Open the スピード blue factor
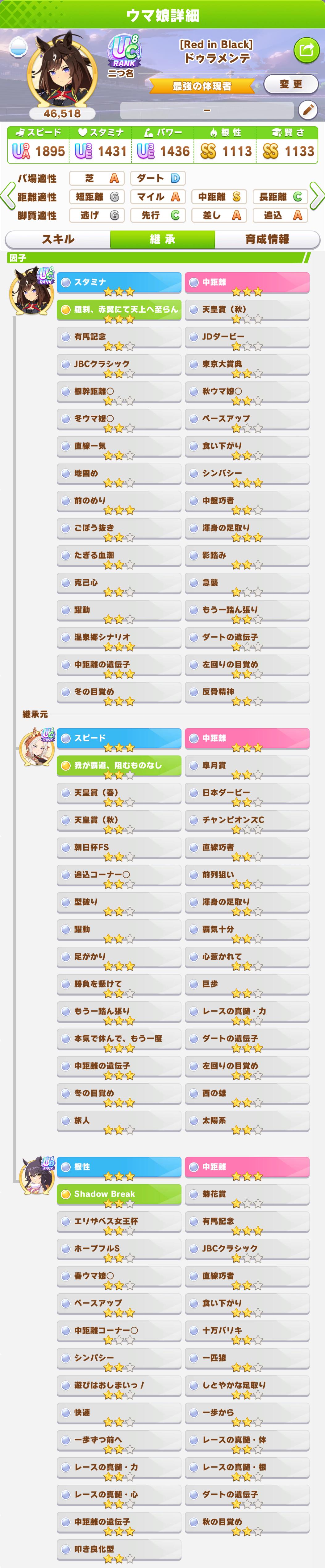Screen dimensions: 325x1568 tap(119, 738)
